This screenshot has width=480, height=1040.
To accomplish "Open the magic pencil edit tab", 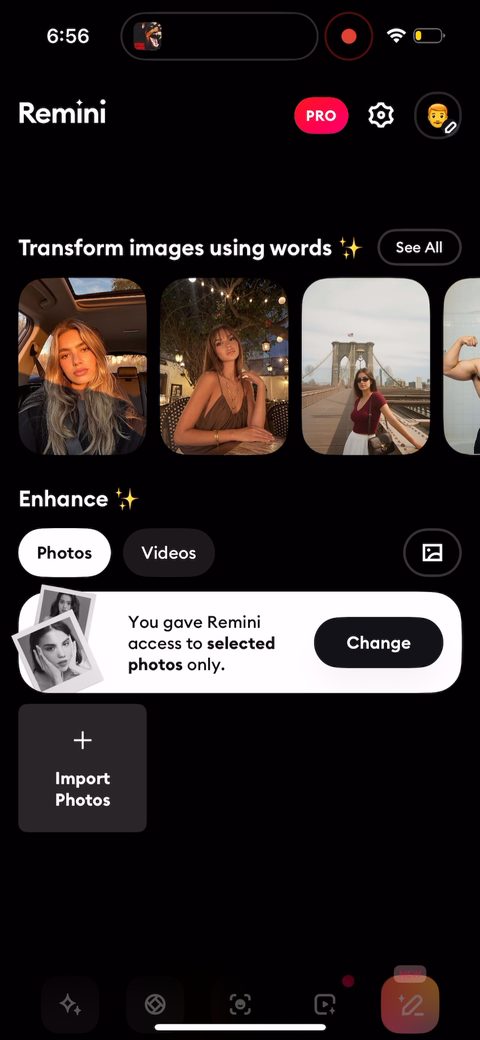I will tap(411, 1005).
